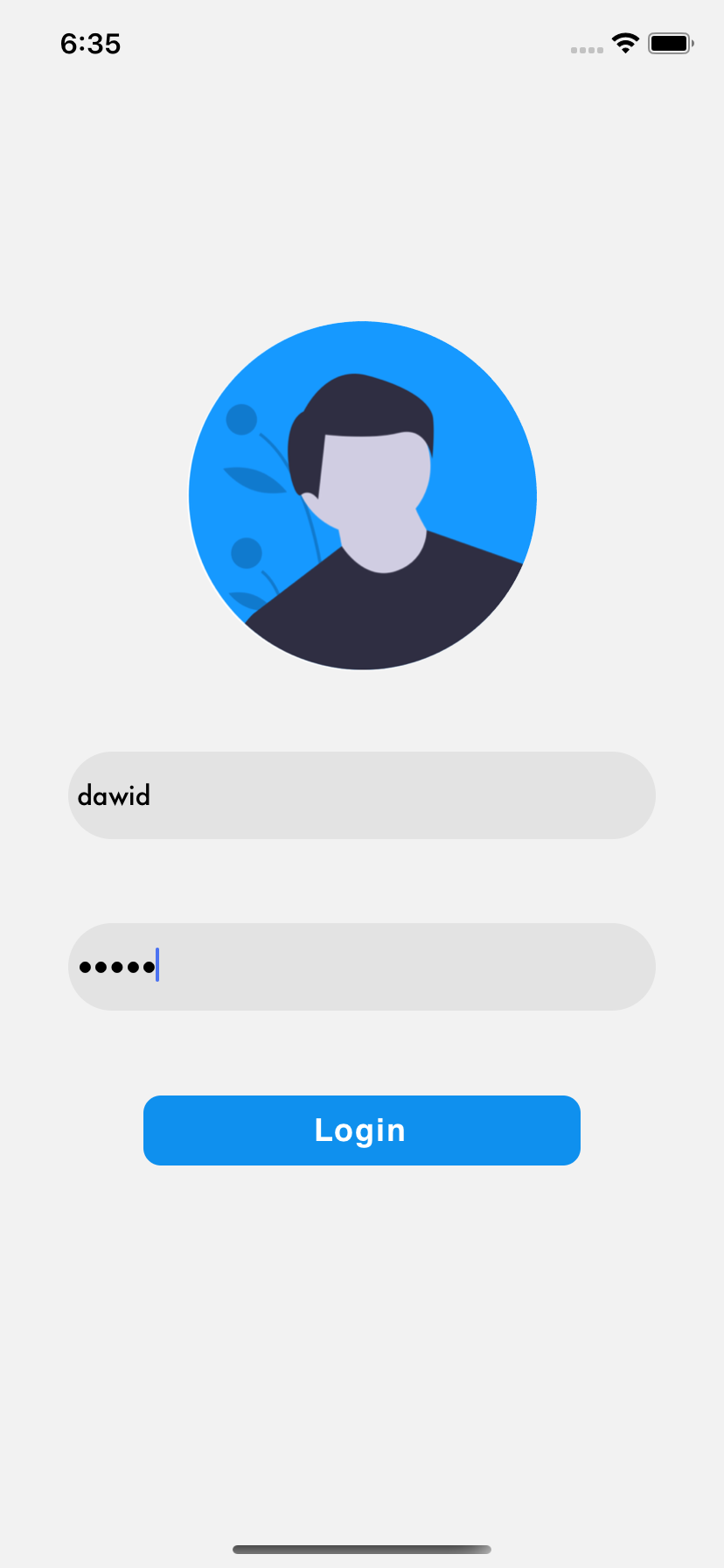724x1568 pixels.
Task: Tap the text cursor in password field
Action: tap(157, 966)
